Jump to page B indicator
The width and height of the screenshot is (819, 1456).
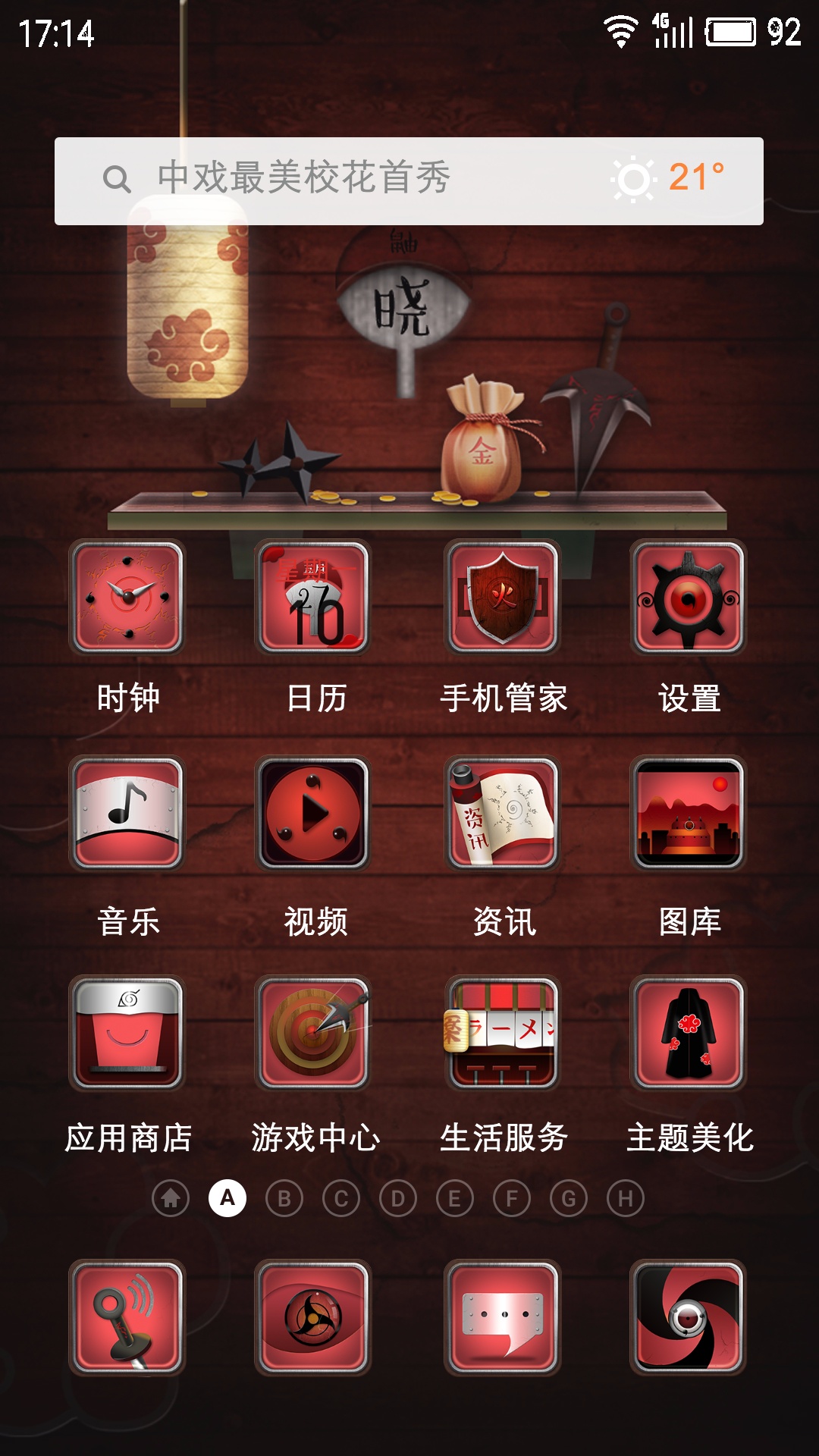pyautogui.click(x=284, y=1199)
